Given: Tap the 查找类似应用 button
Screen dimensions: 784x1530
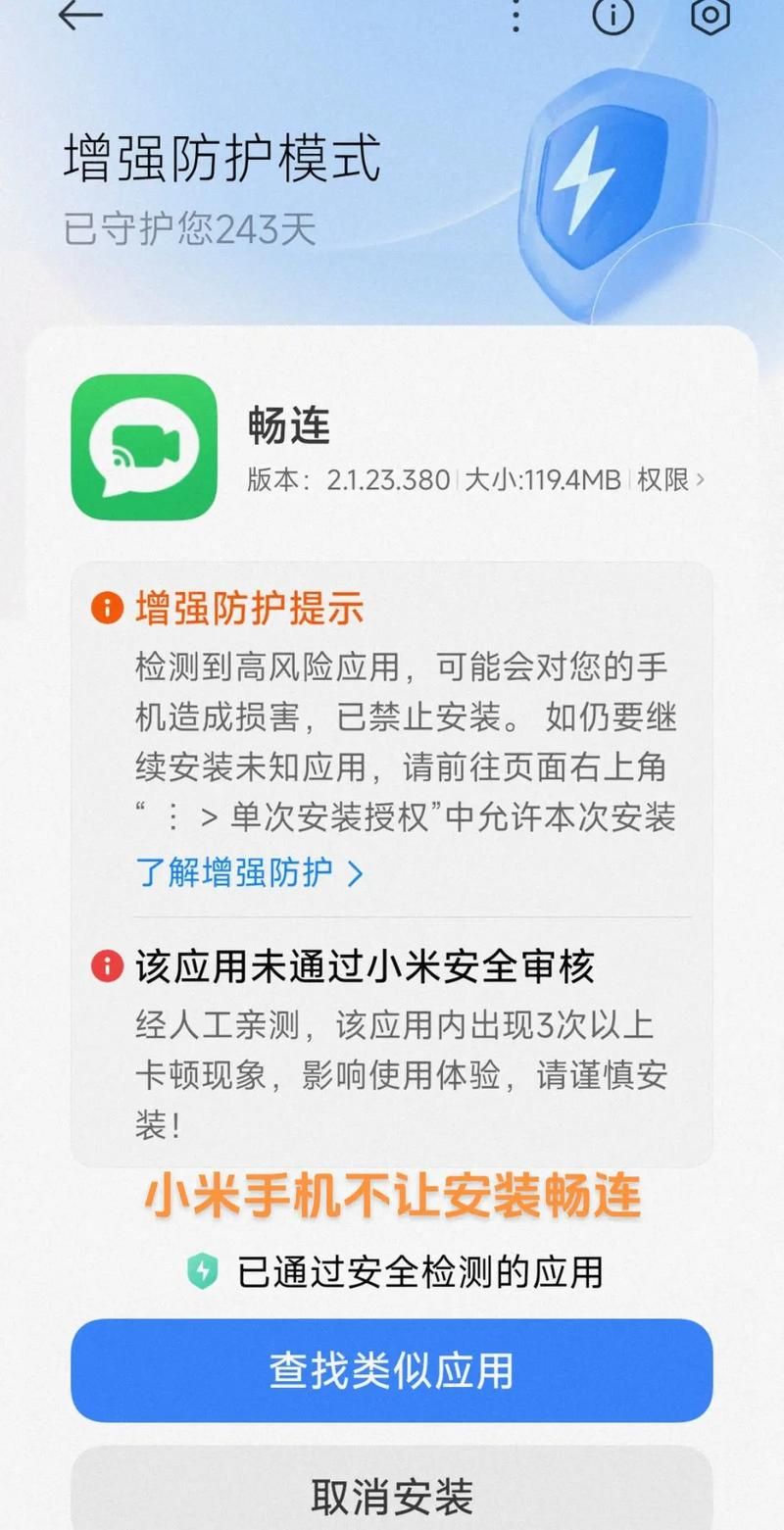Looking at the screenshot, I should click(391, 1370).
